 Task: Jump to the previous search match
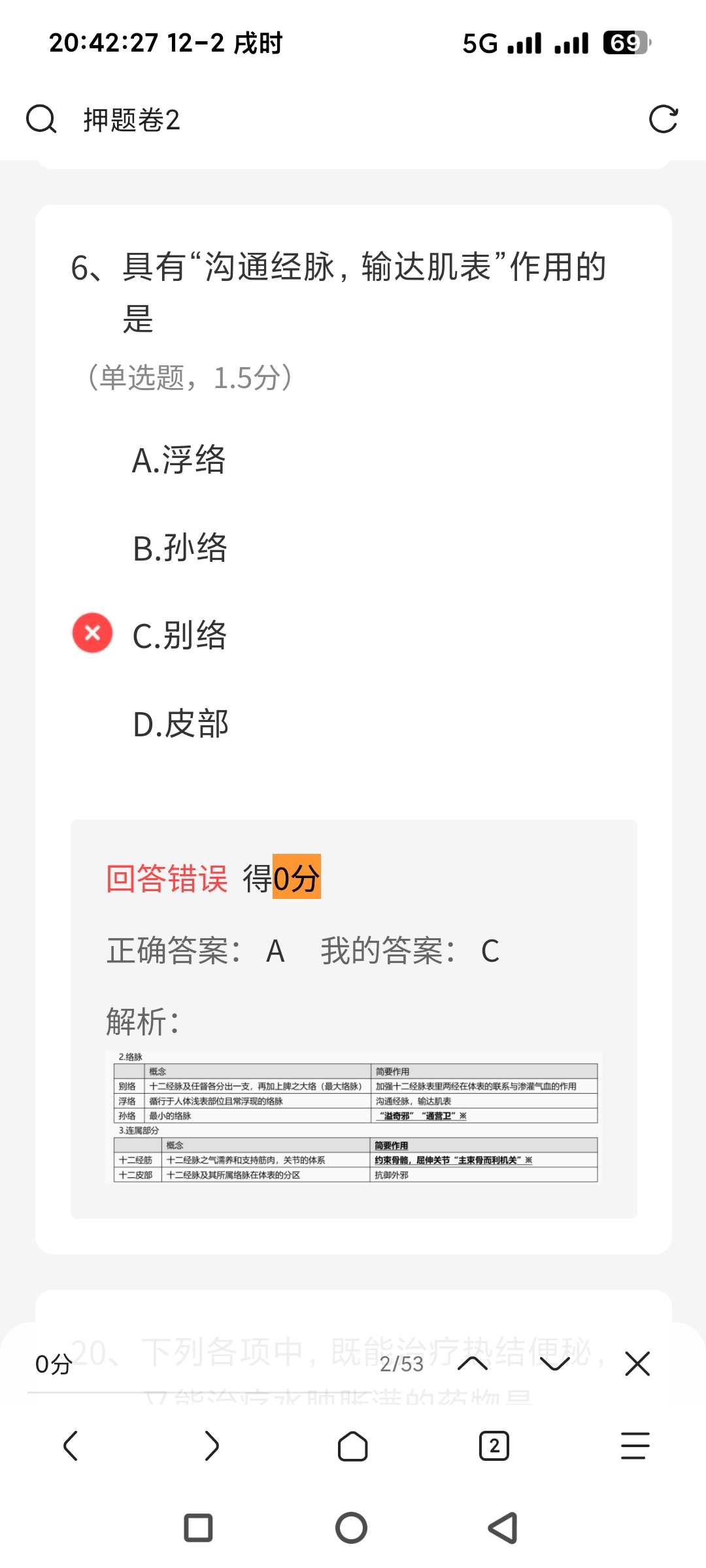(x=473, y=1364)
